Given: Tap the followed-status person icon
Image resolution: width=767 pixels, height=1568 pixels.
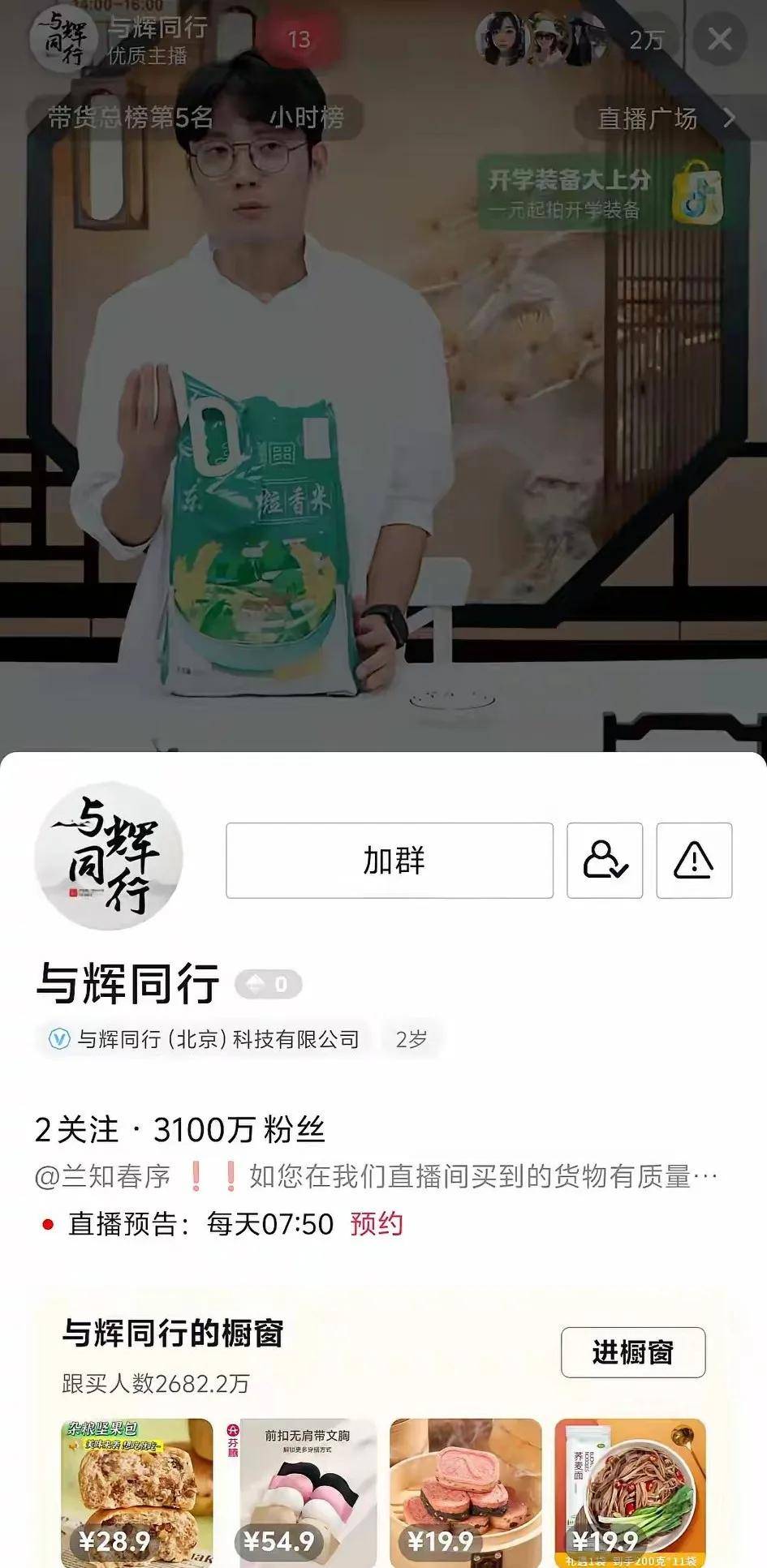Looking at the screenshot, I should tap(605, 861).
